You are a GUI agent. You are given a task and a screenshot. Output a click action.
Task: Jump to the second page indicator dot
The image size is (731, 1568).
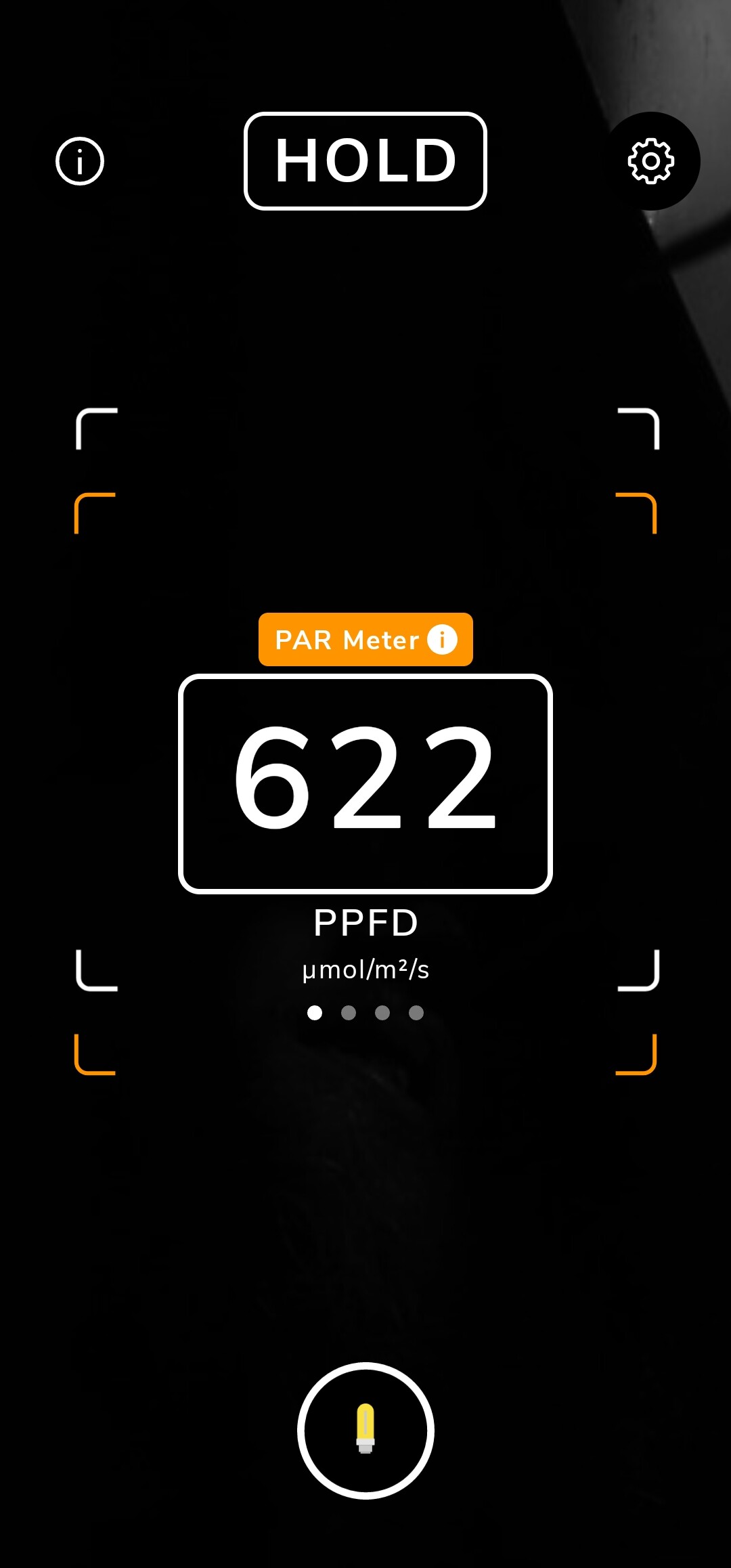coord(349,1012)
